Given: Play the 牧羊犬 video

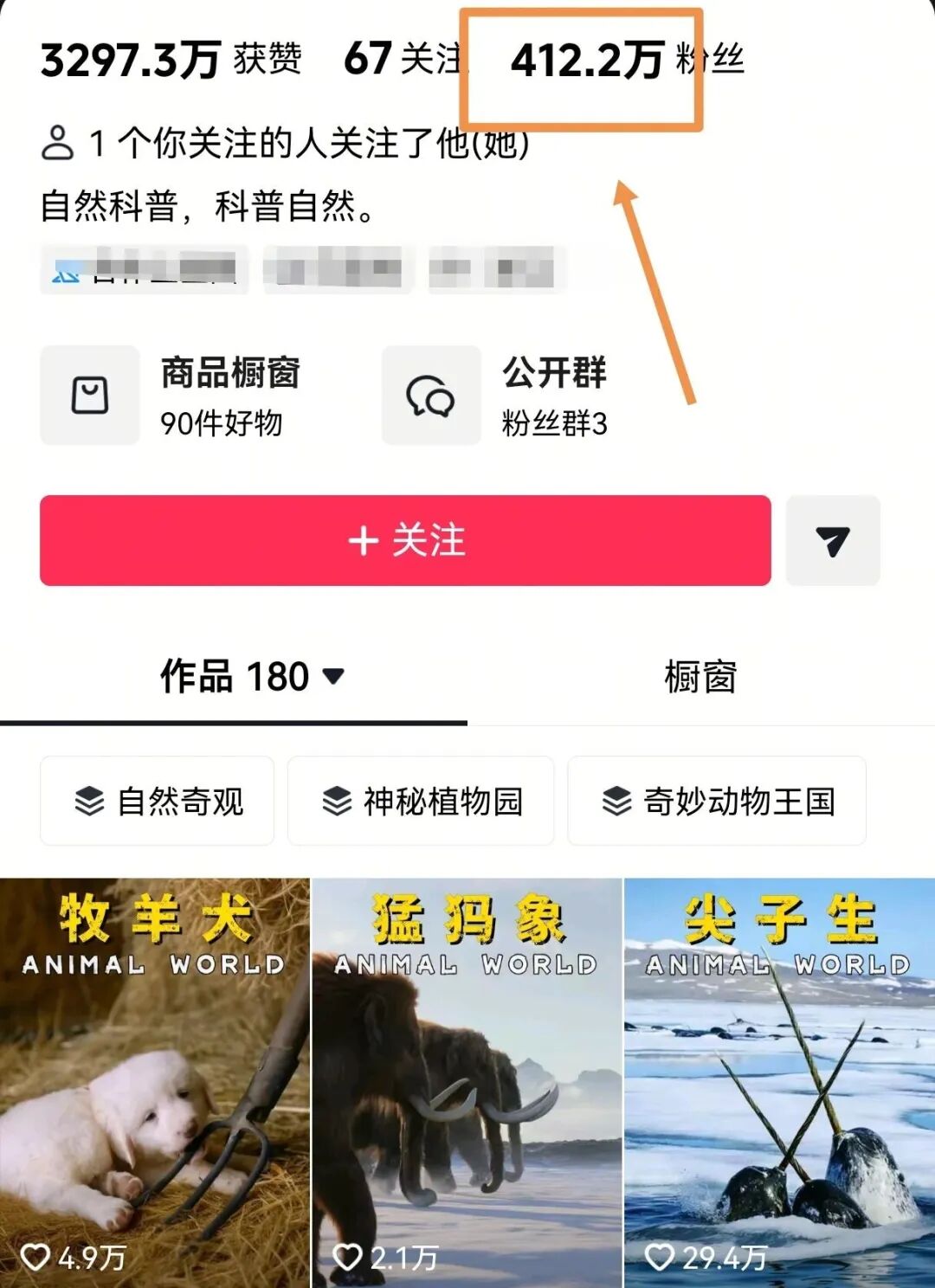Looking at the screenshot, I should [154, 1082].
